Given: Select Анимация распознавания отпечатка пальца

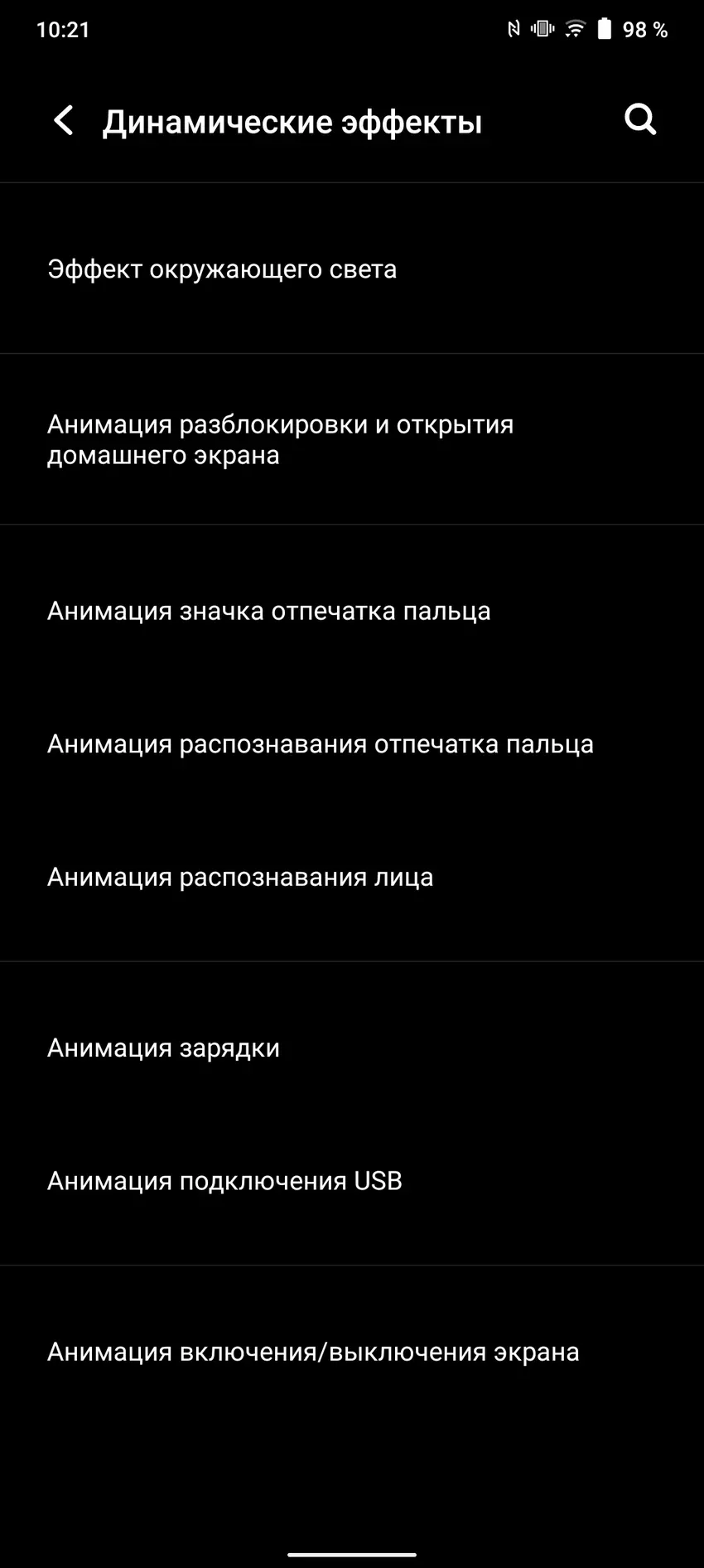Looking at the screenshot, I should (320, 744).
